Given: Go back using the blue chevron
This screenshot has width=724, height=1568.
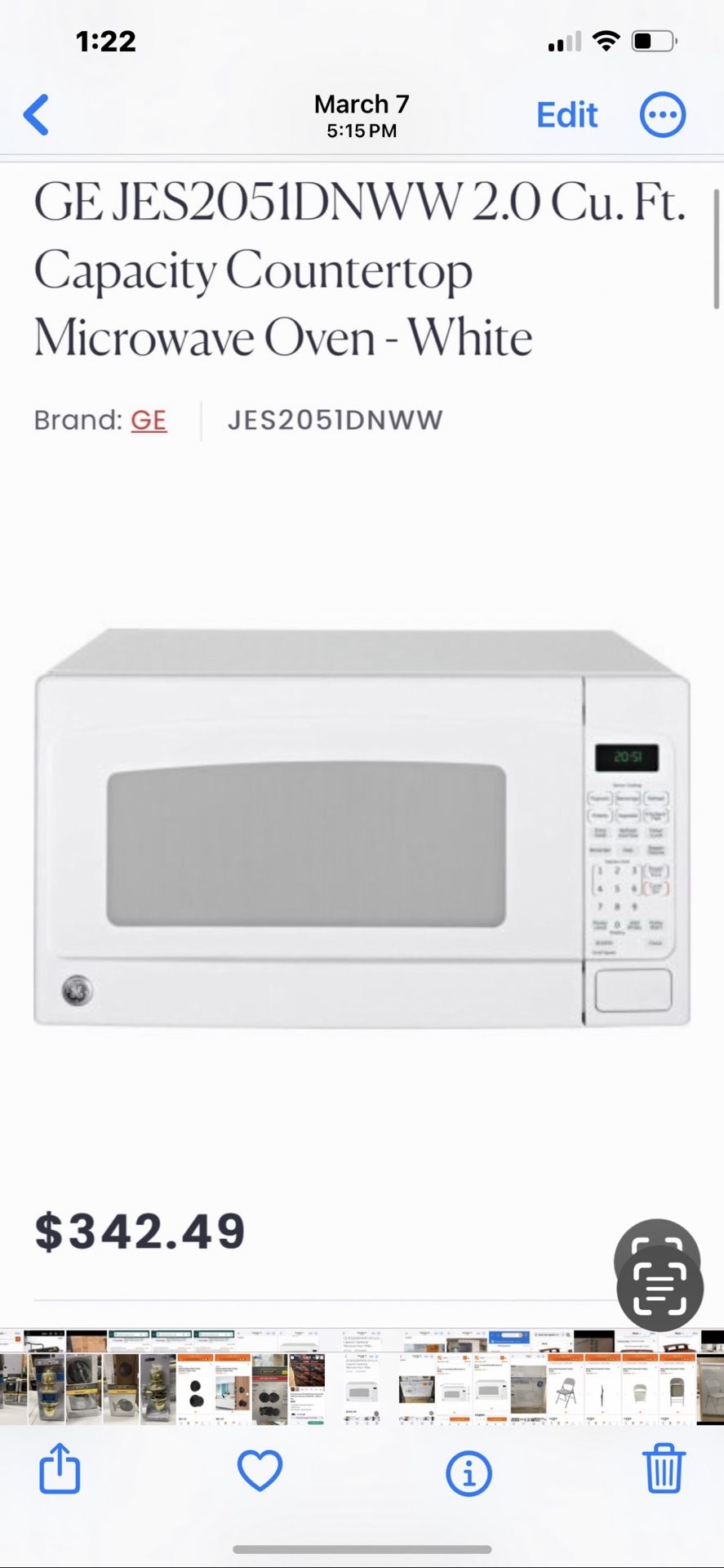Looking at the screenshot, I should (36, 114).
